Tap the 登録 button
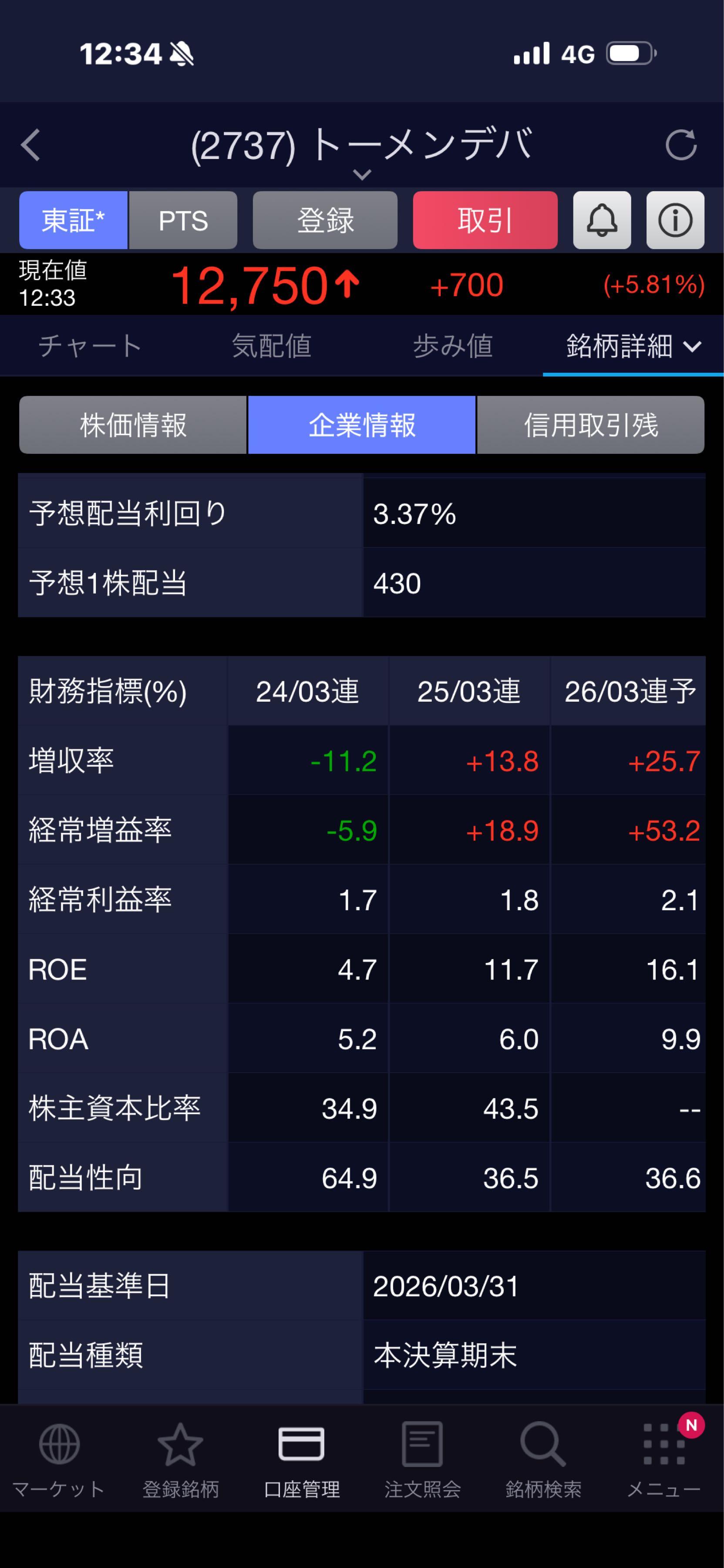Image resolution: width=724 pixels, height=1568 pixels. pos(325,220)
